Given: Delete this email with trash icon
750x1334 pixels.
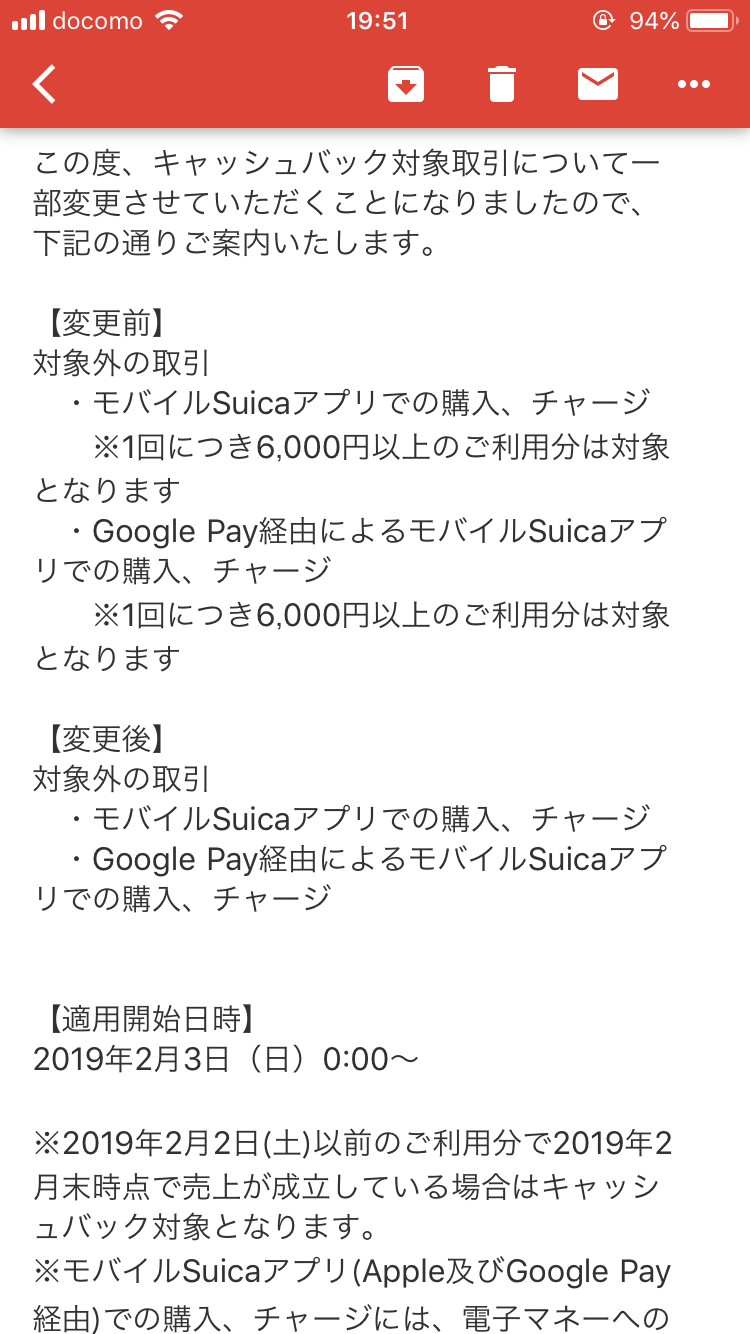Looking at the screenshot, I should [502, 84].
